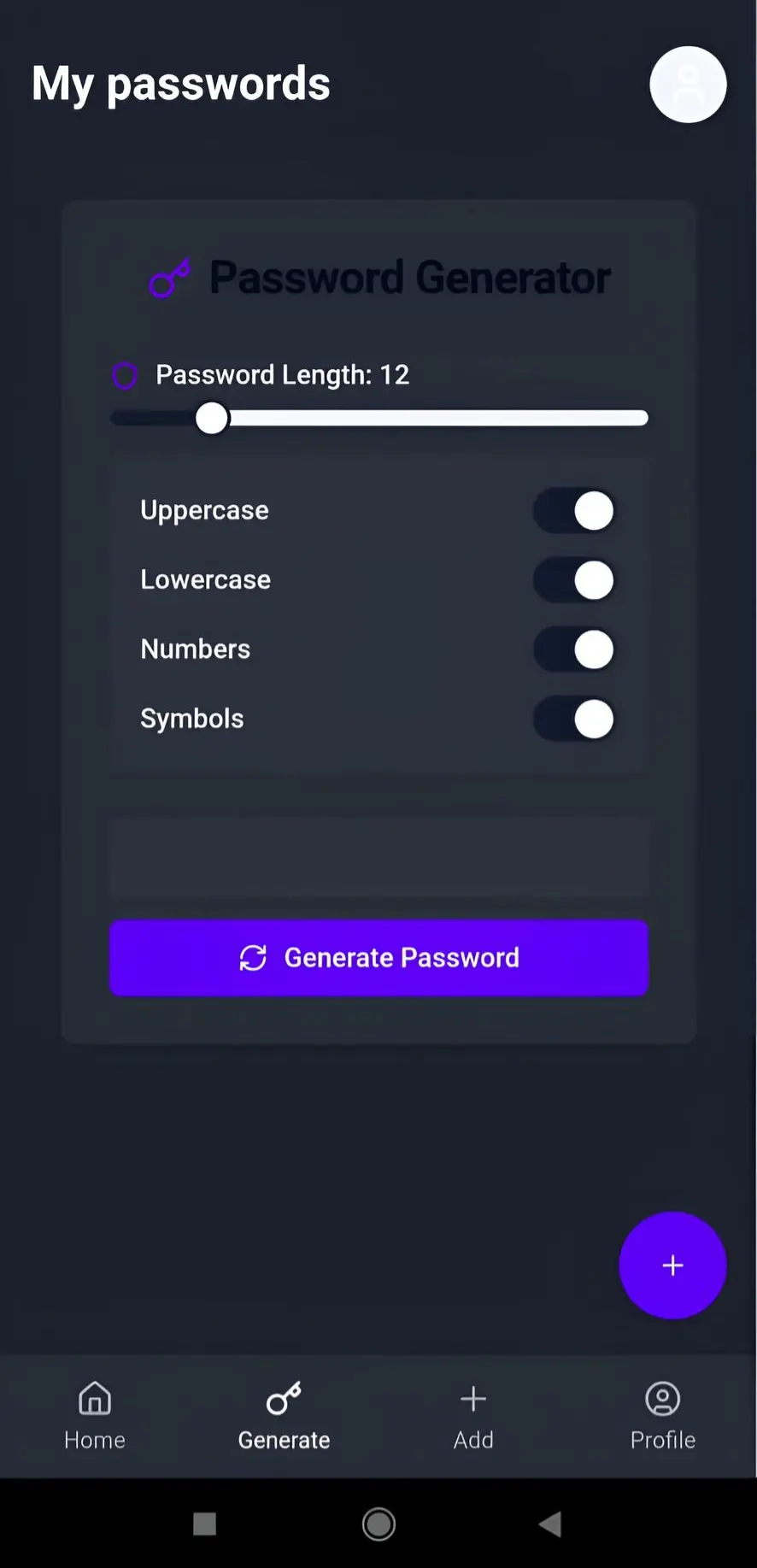
Task: Open the Profile tab
Action: (663, 1416)
